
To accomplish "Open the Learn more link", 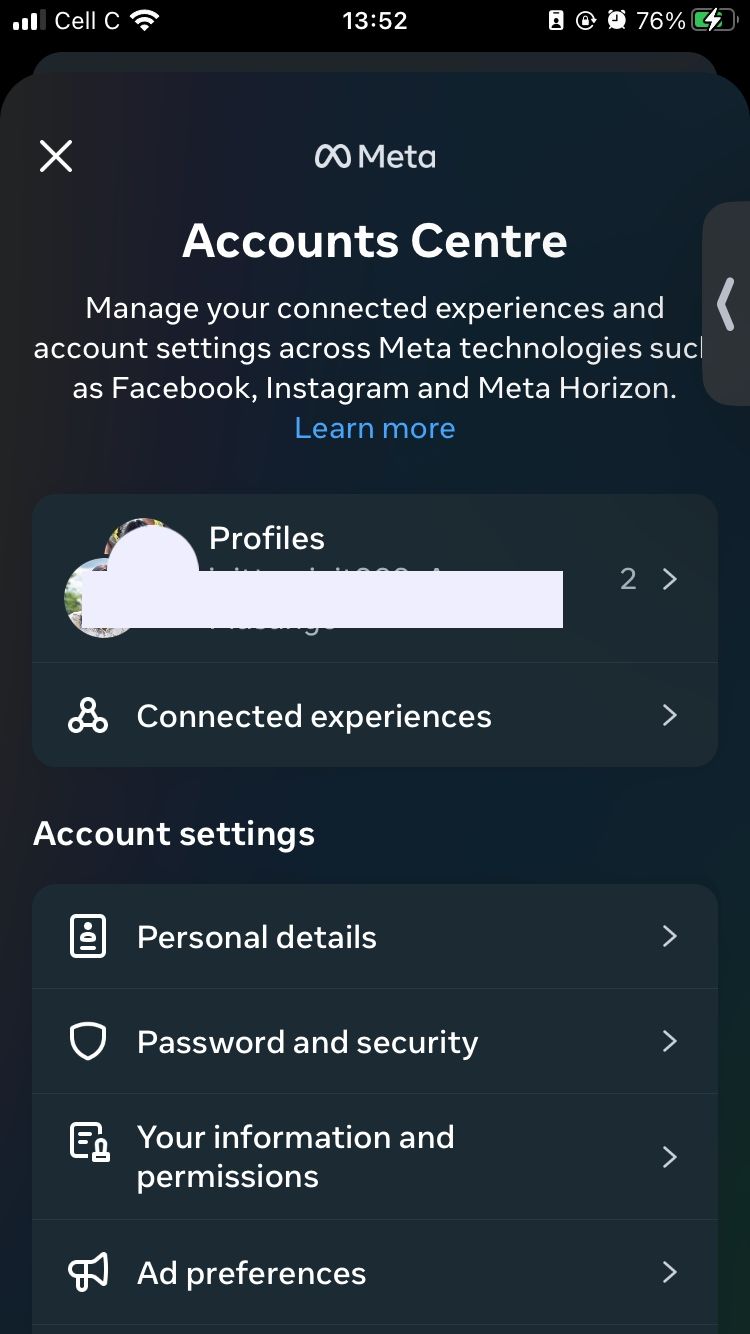I will point(374,428).
